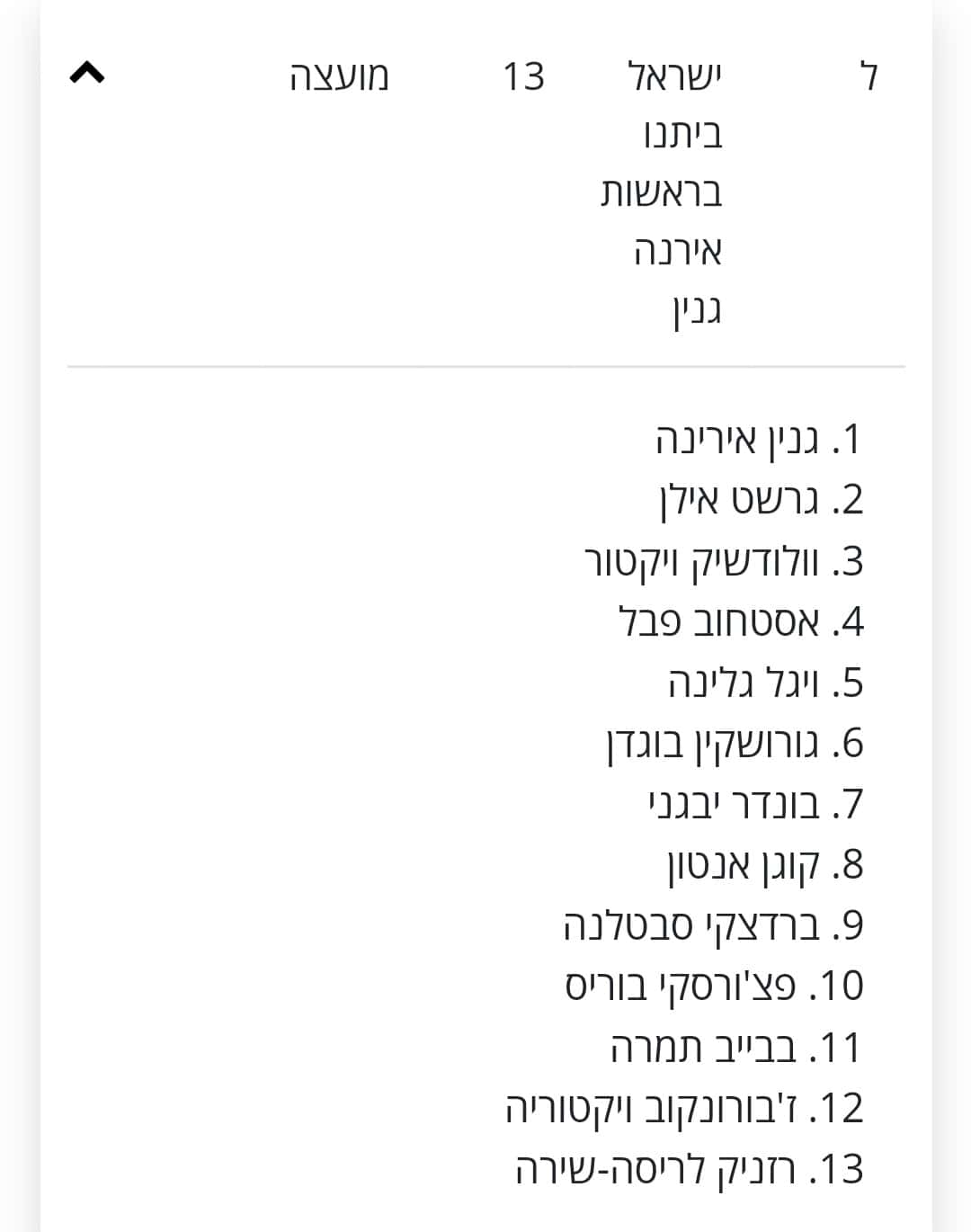
Task: Collapse the ישראל ביתנו candidate list
Action: coord(87,74)
